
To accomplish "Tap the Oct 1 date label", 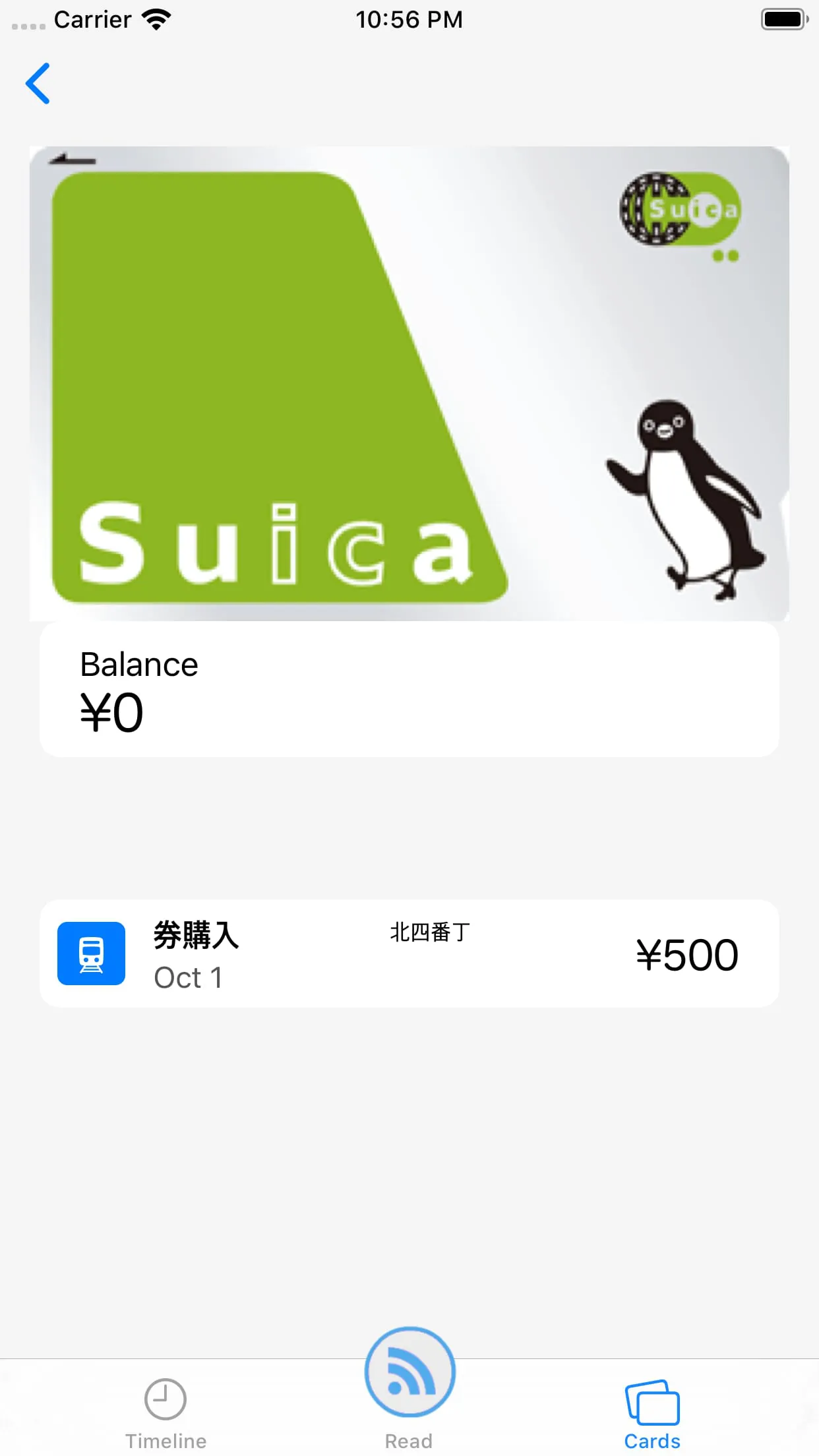I will [x=189, y=977].
